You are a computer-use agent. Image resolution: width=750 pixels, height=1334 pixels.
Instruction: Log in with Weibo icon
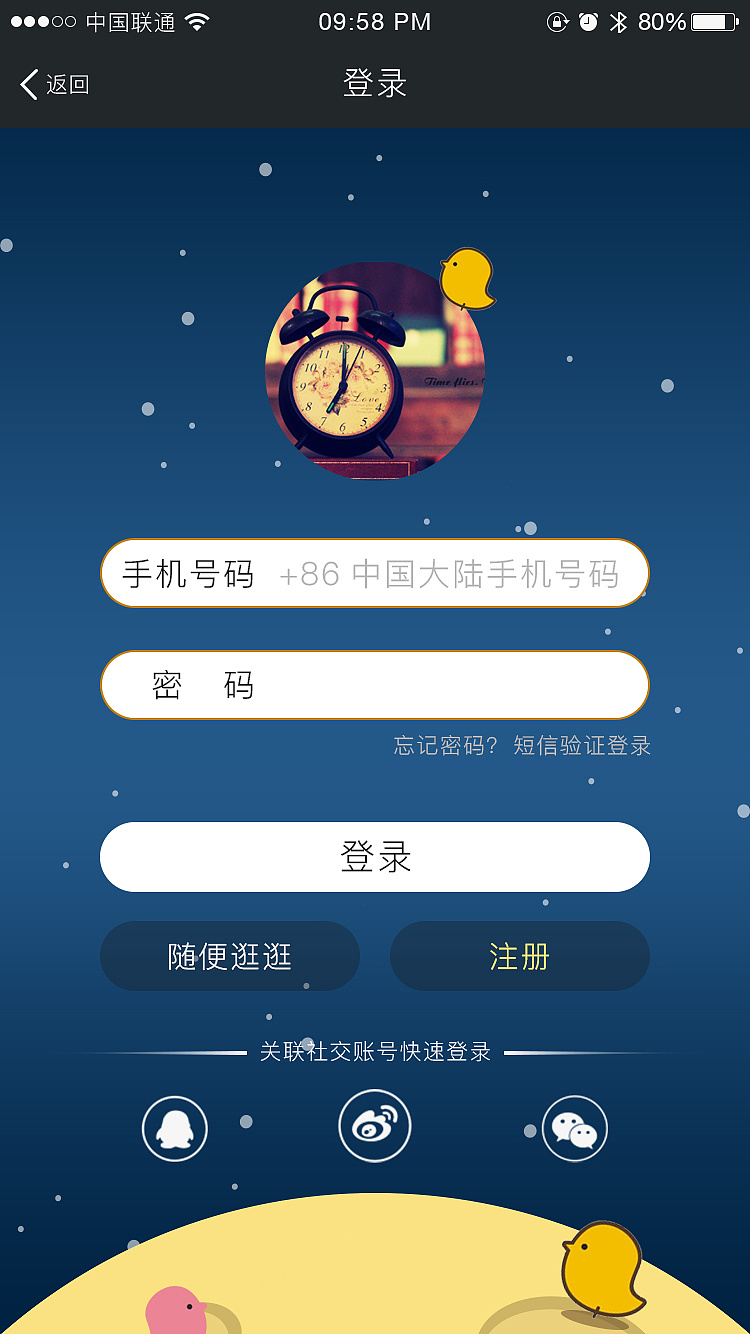[x=375, y=1126]
